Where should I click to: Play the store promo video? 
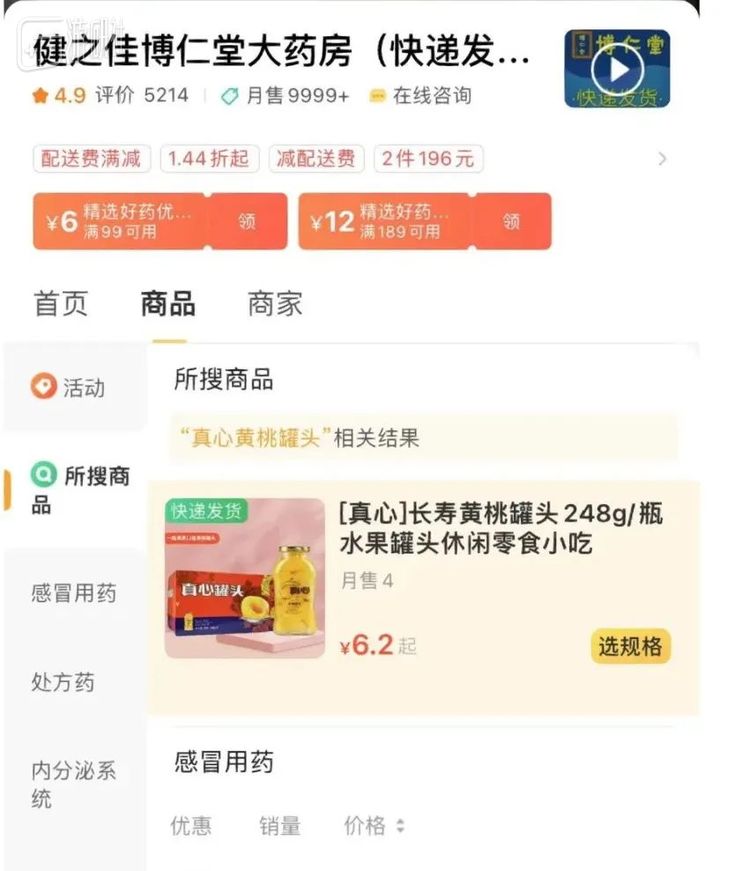pos(617,68)
